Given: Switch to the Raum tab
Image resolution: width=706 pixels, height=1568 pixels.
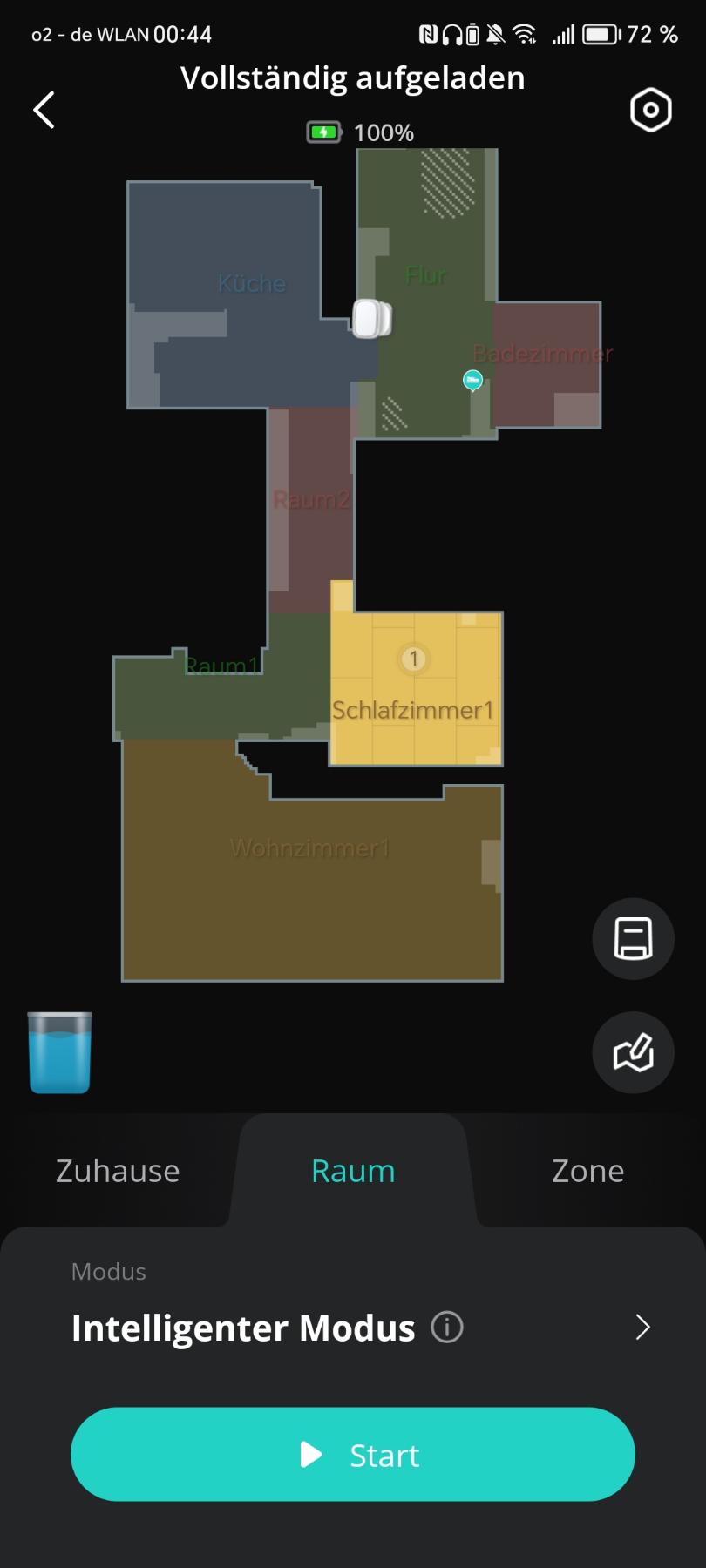Looking at the screenshot, I should [353, 1171].
